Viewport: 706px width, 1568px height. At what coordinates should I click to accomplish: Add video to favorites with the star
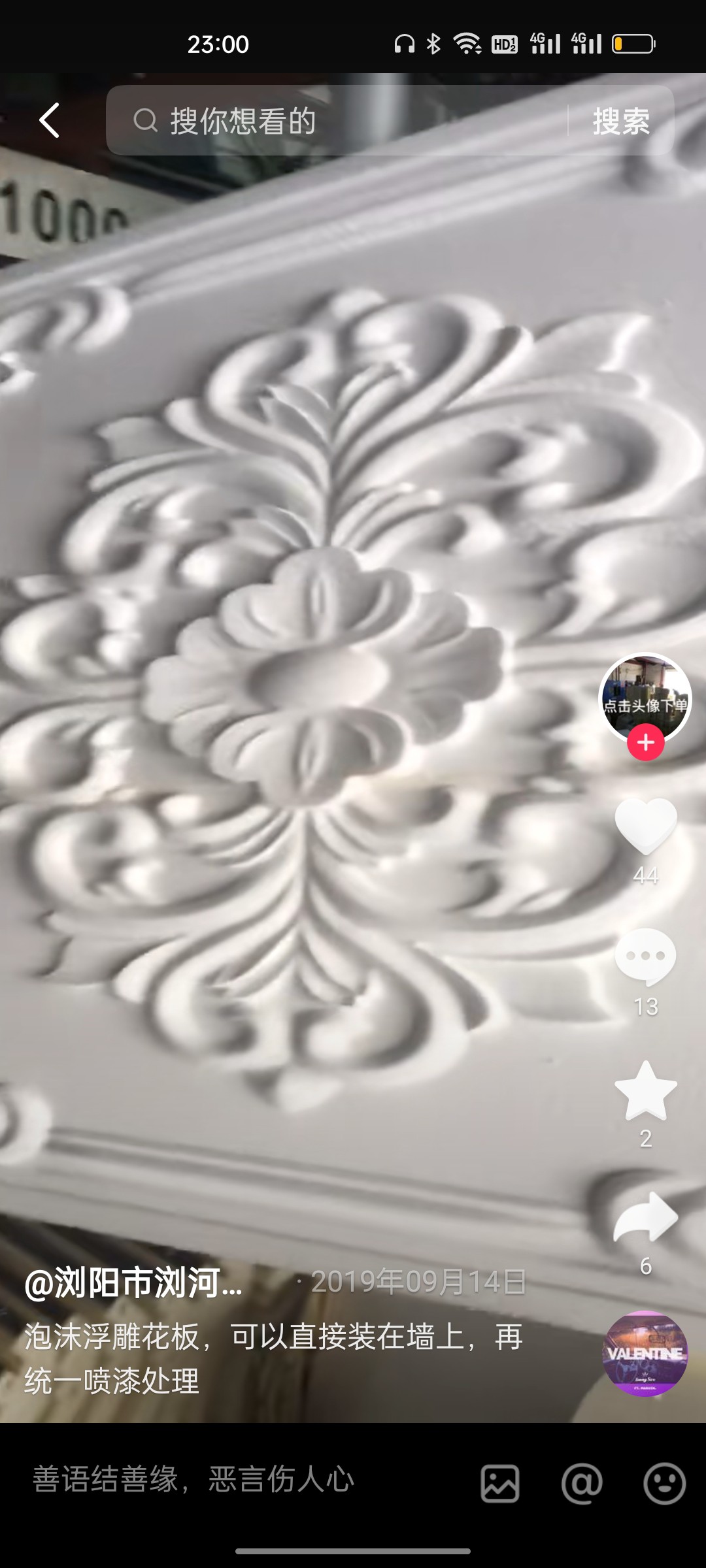click(646, 1090)
